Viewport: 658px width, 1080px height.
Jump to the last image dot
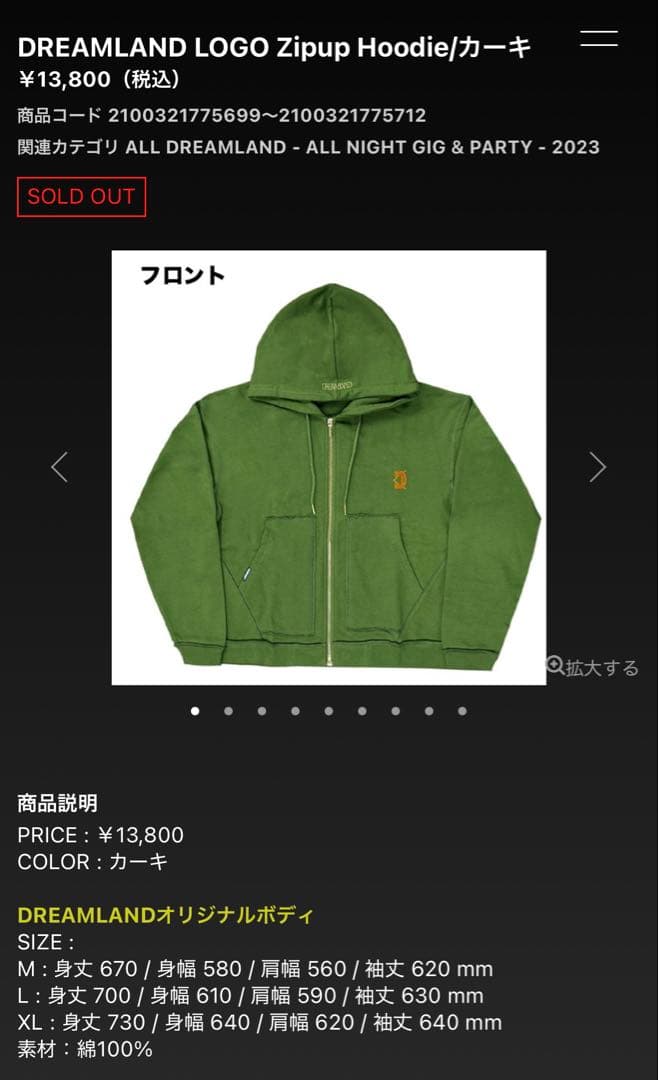pyautogui.click(x=462, y=711)
